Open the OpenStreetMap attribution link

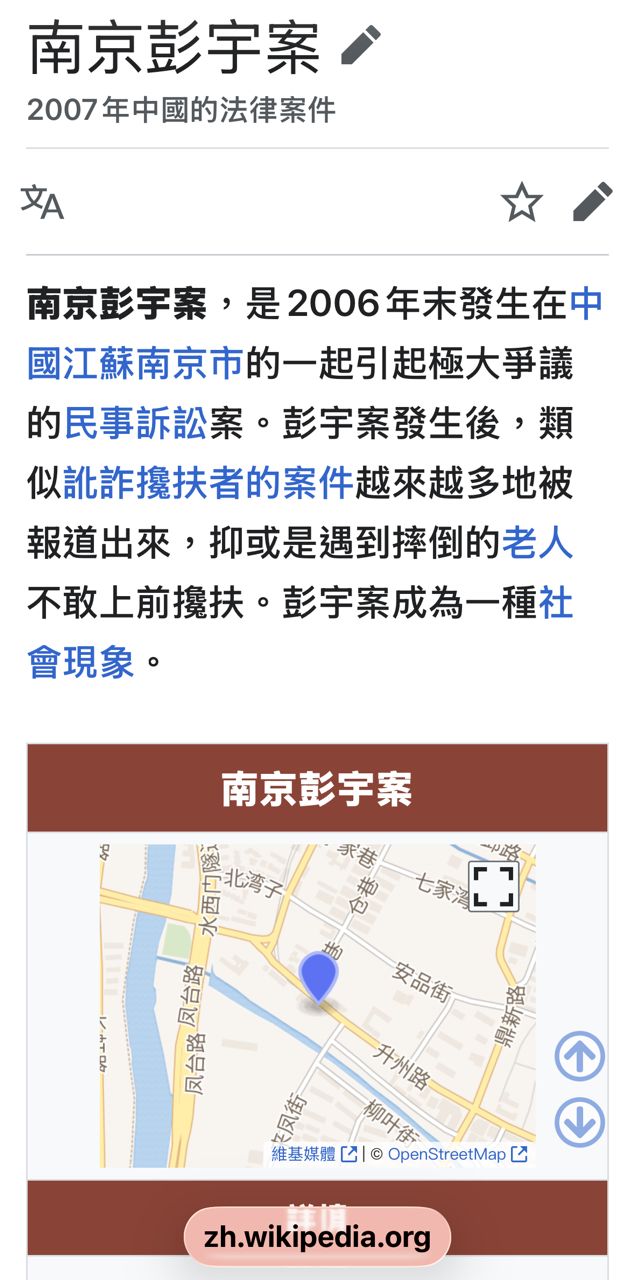coord(456,1154)
